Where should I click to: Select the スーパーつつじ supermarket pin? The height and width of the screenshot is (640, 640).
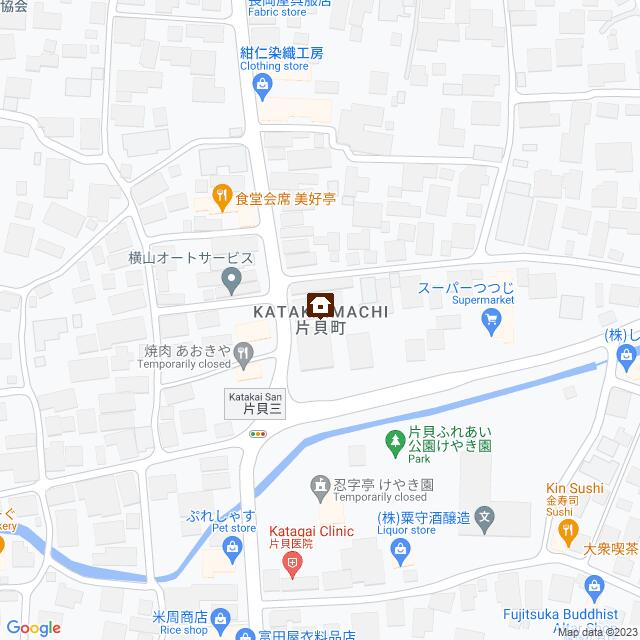[490, 320]
